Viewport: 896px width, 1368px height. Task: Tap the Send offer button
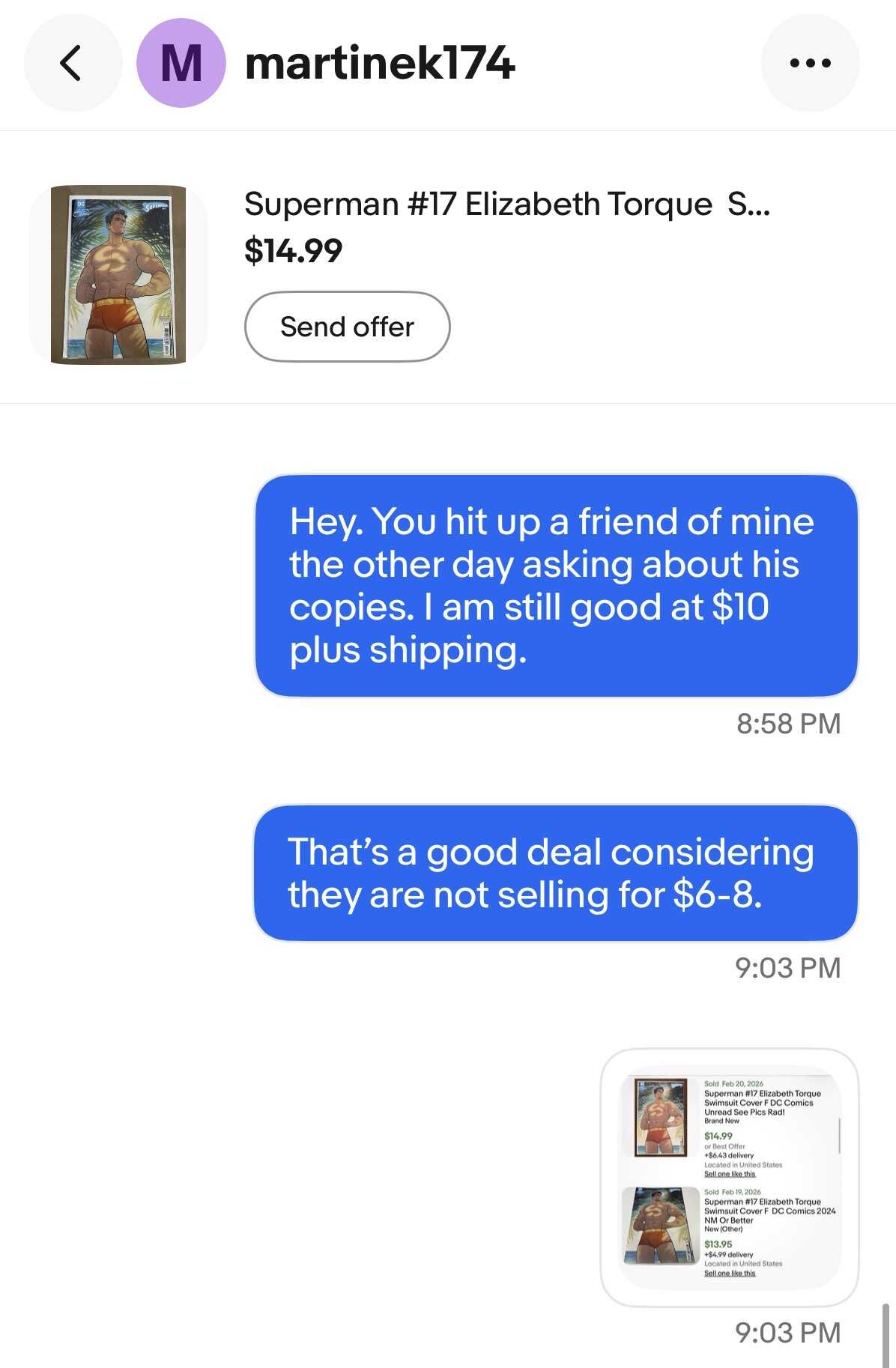[347, 327]
